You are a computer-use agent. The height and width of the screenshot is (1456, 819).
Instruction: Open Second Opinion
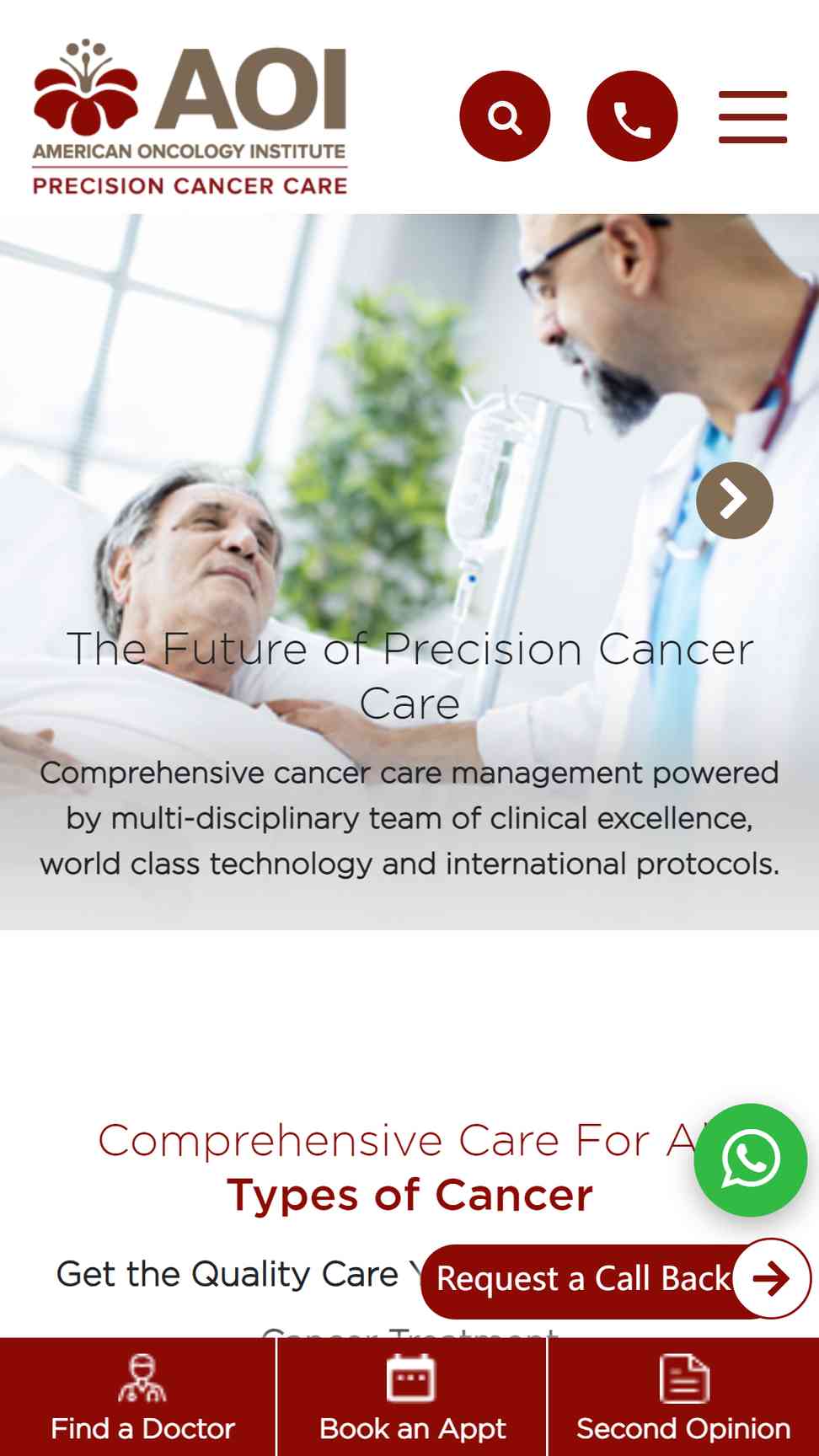pos(684,1397)
